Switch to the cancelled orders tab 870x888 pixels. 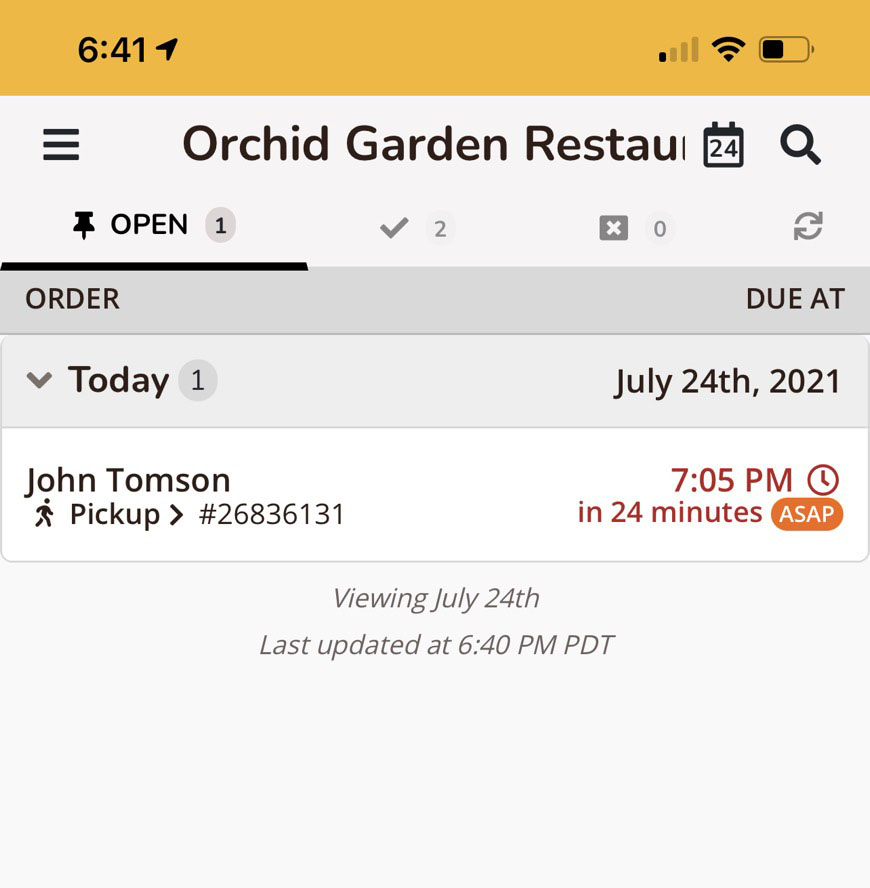(634, 229)
